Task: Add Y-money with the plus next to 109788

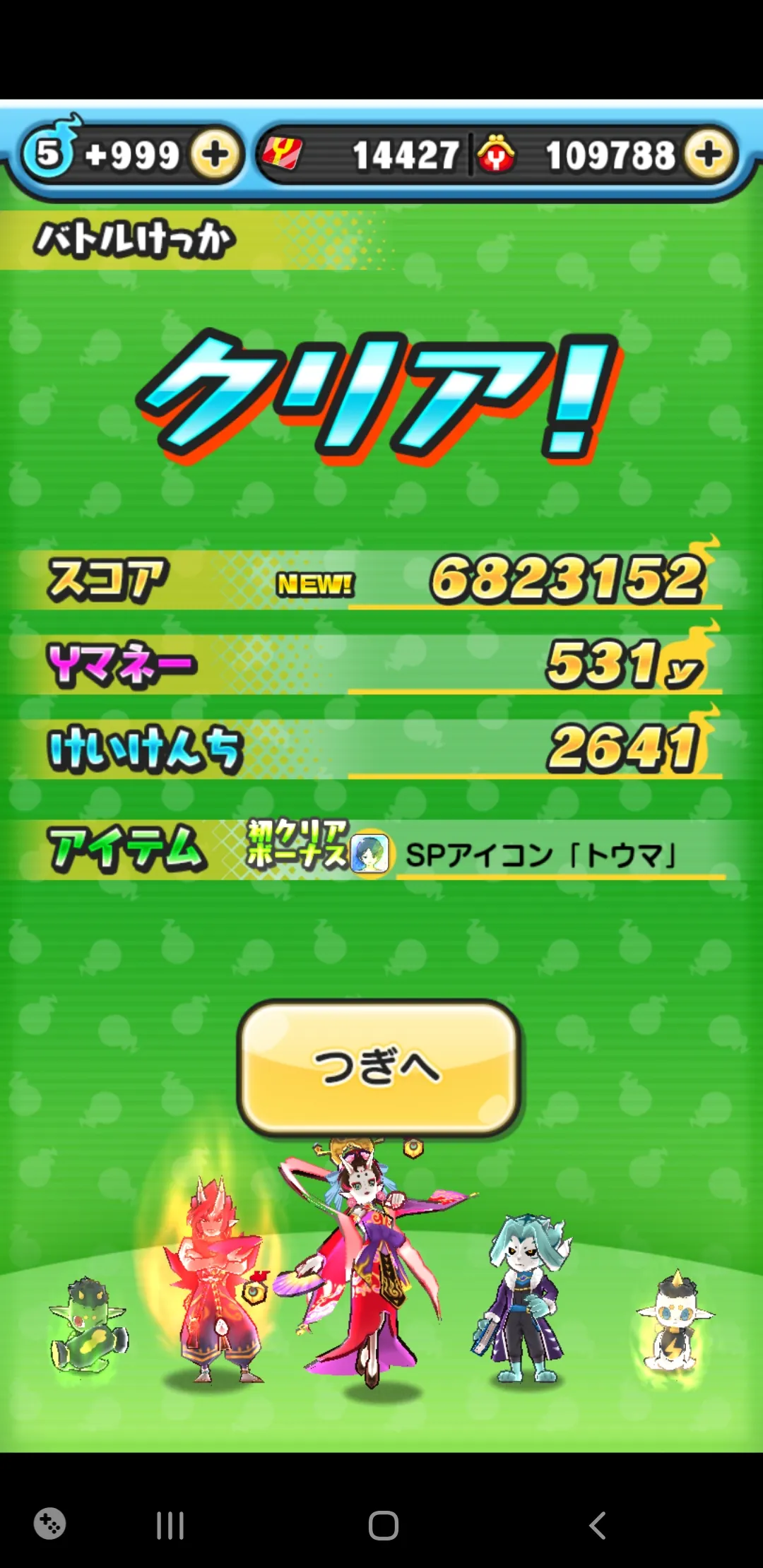Action: point(709,155)
